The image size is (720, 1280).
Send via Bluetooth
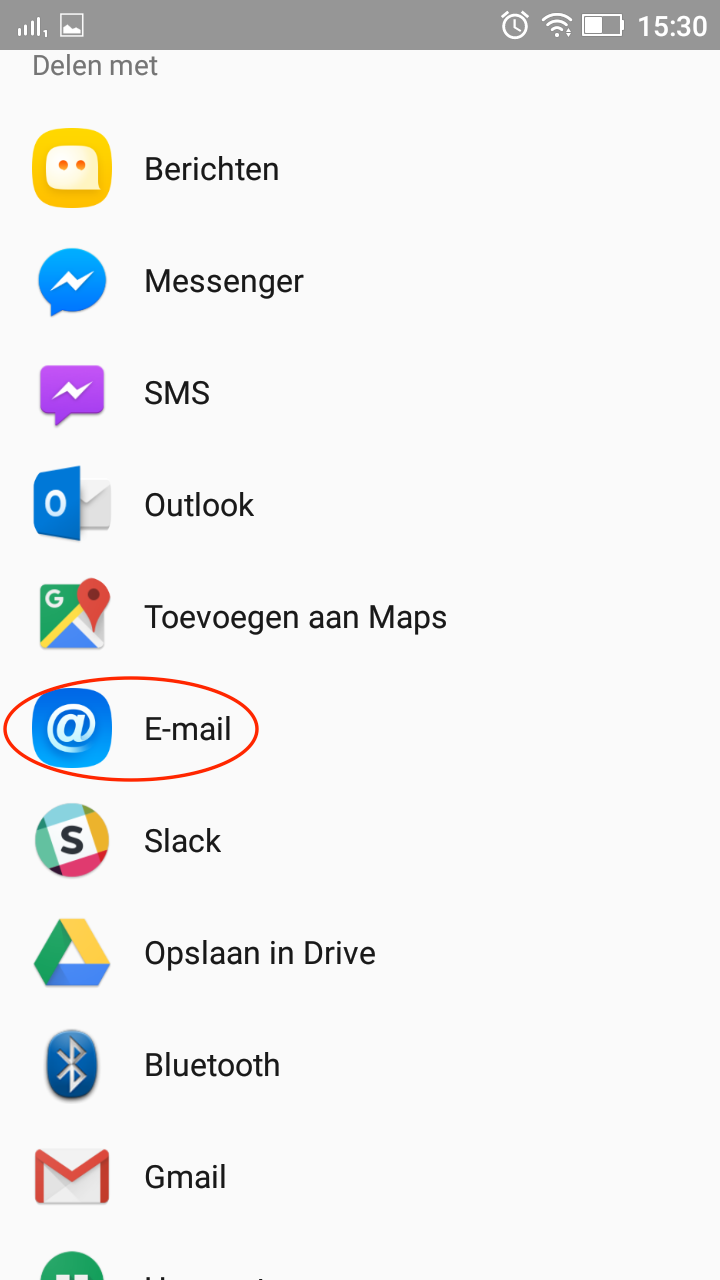[211, 1065]
